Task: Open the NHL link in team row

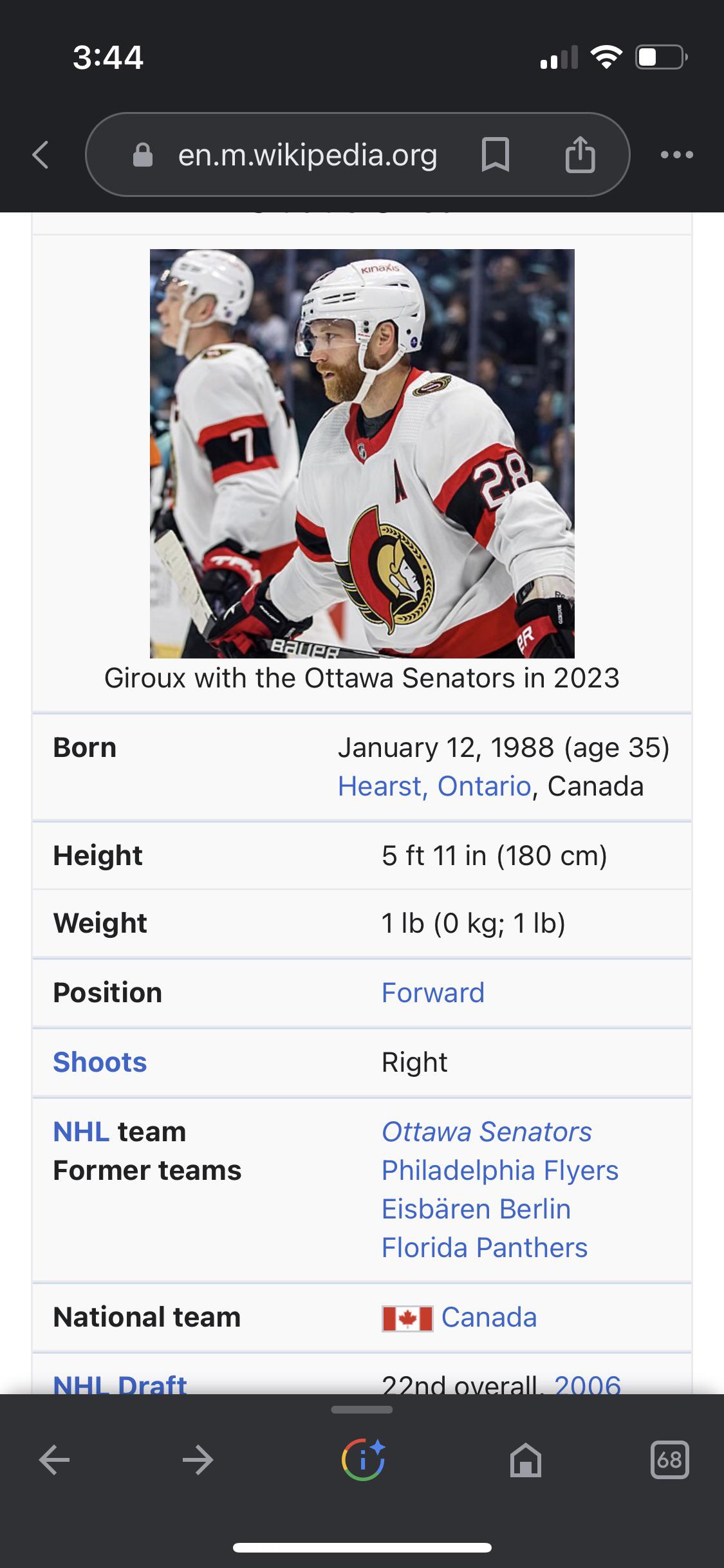Action: tap(81, 1132)
